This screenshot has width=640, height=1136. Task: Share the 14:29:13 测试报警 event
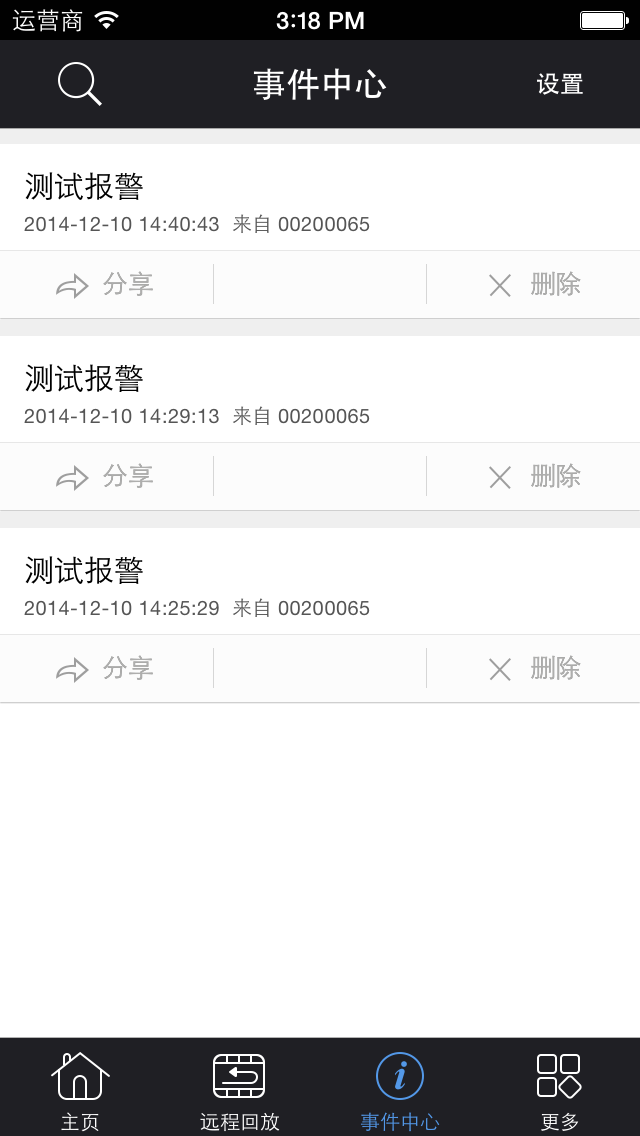(x=106, y=477)
